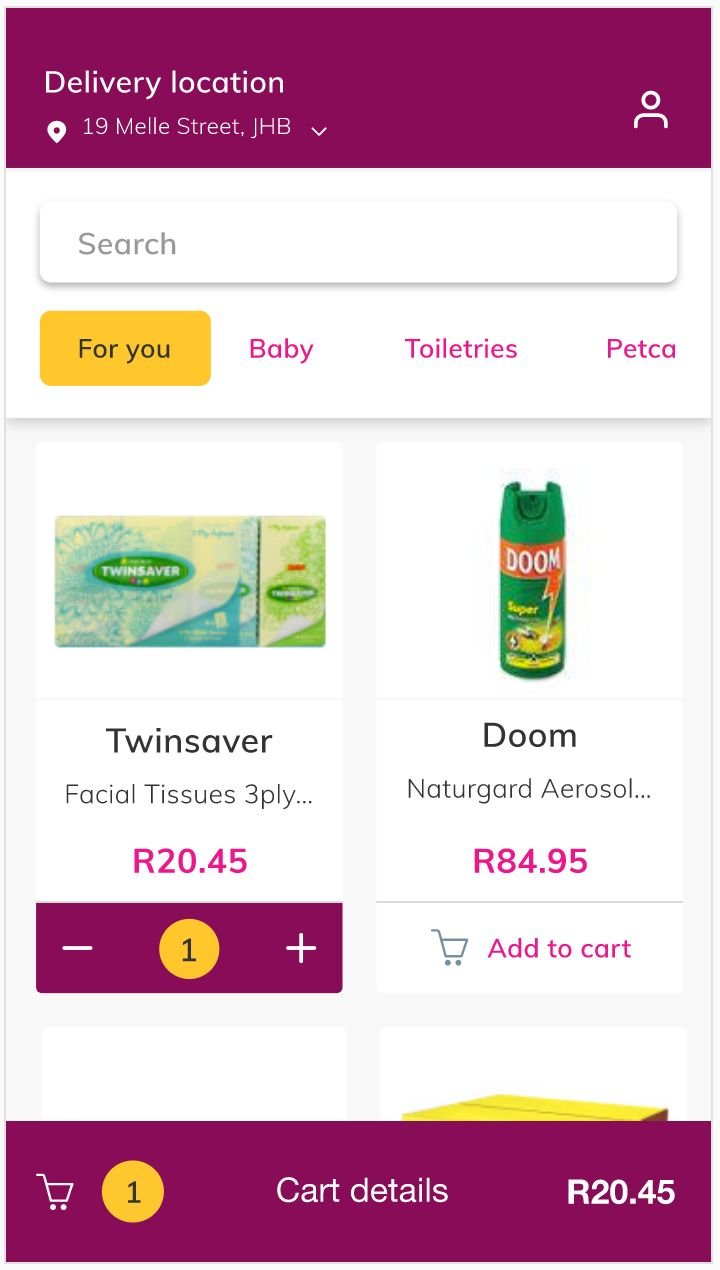Open the Doom Naturgard Aerosol product card
This screenshot has width=720, height=1270.
pyautogui.click(x=530, y=672)
